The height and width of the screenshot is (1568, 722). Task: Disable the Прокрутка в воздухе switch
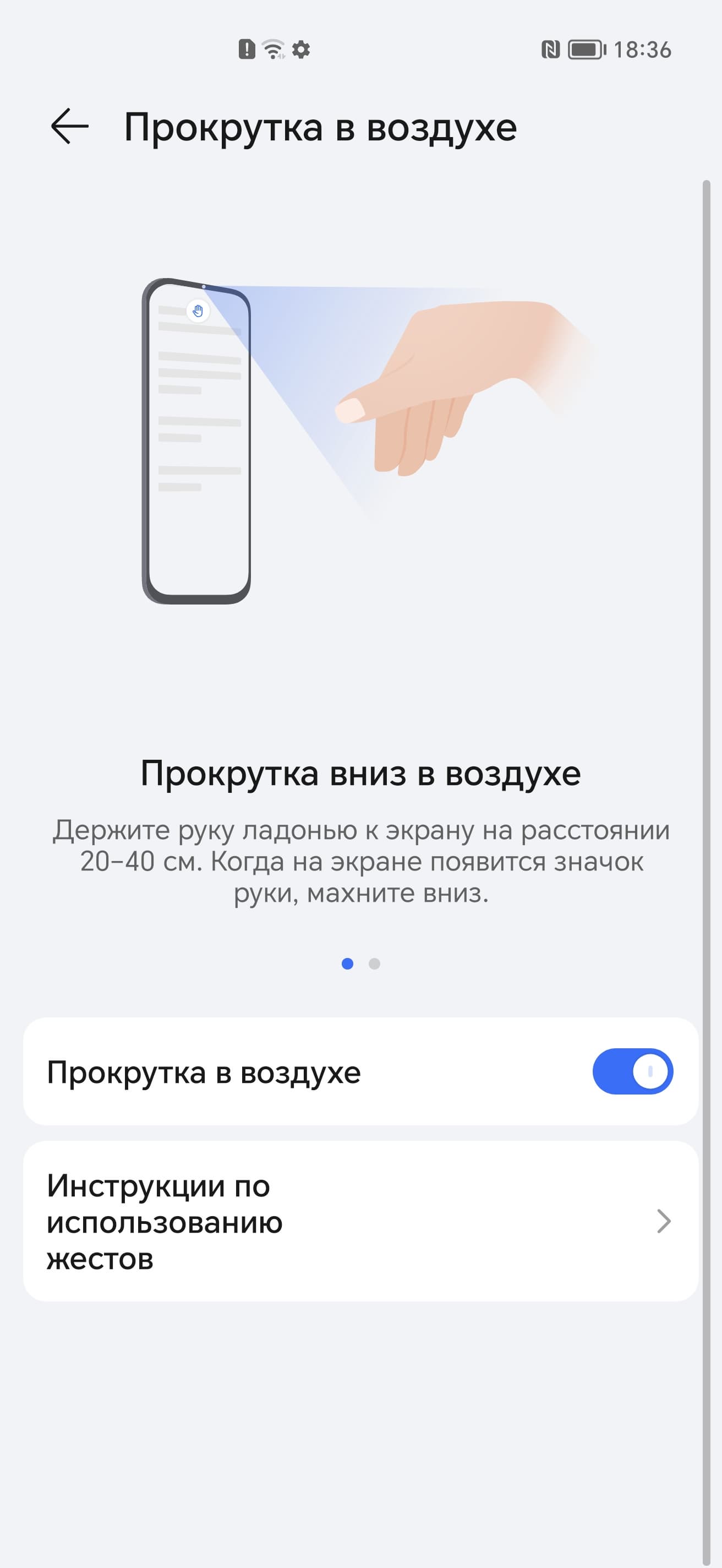pos(632,1071)
